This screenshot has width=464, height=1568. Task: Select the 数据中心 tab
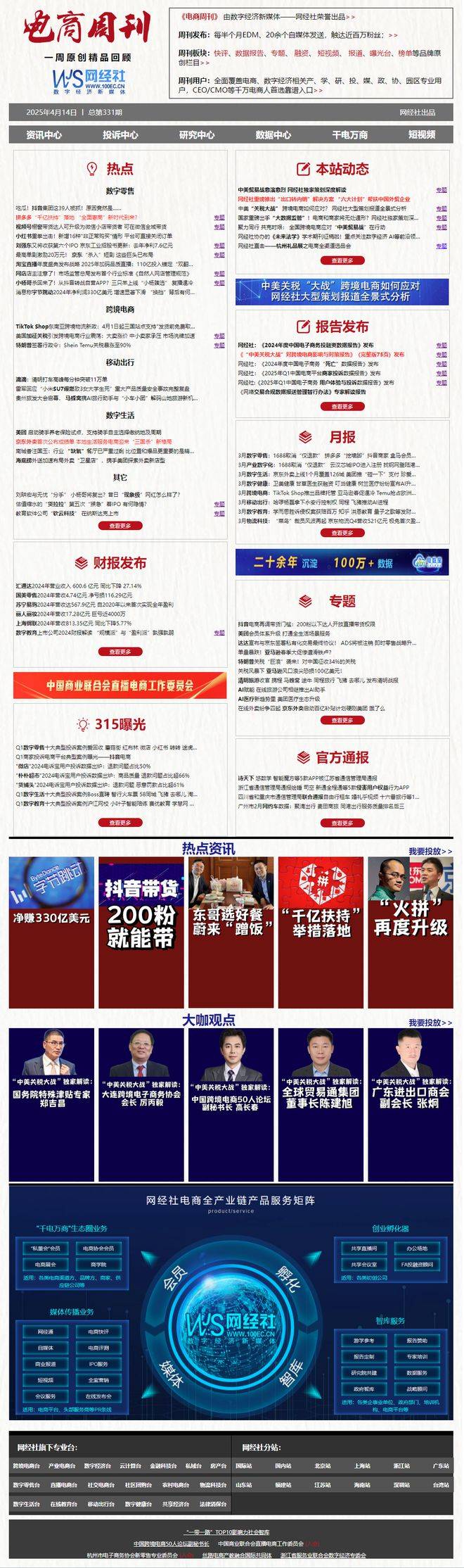(x=273, y=134)
